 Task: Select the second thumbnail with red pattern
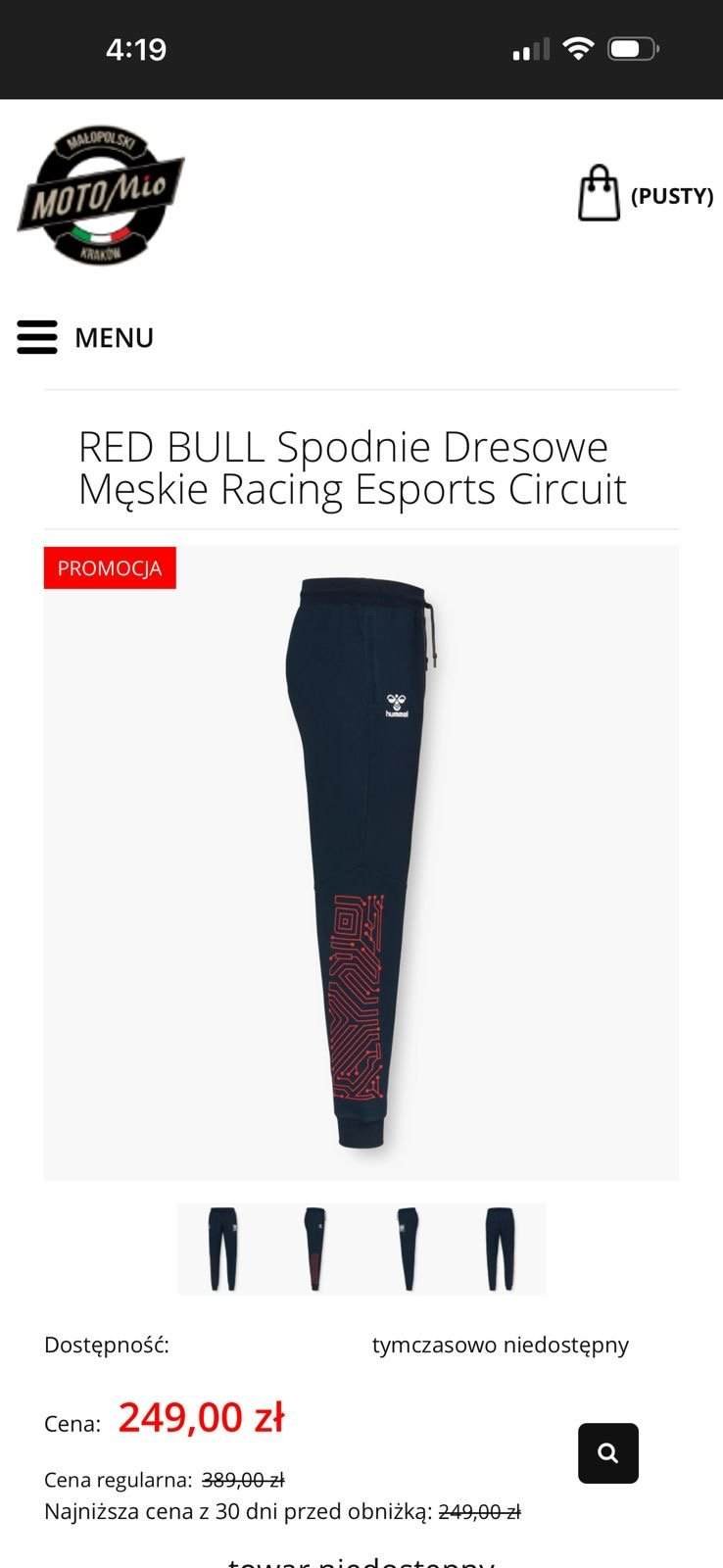coord(314,1249)
